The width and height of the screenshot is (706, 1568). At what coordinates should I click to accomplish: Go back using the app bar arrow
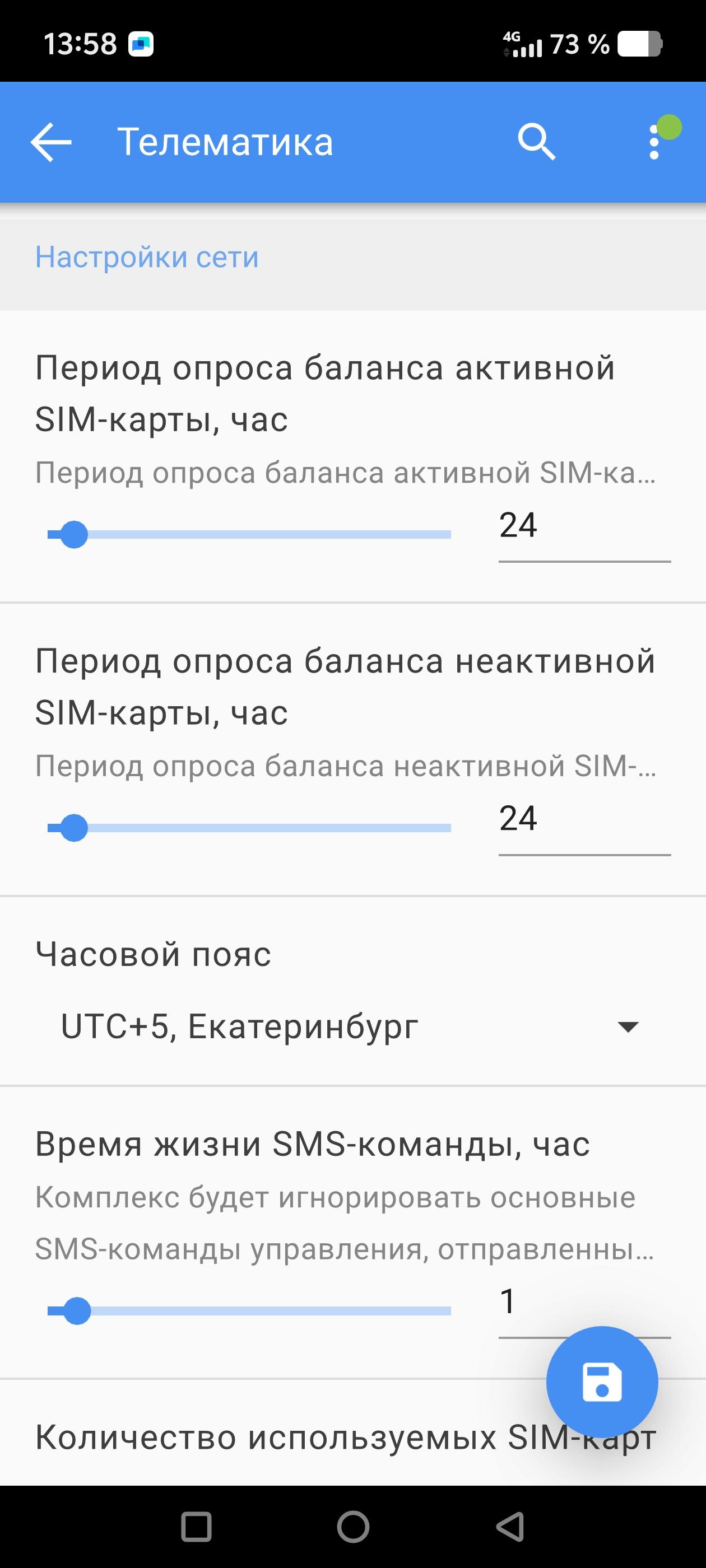(51, 142)
